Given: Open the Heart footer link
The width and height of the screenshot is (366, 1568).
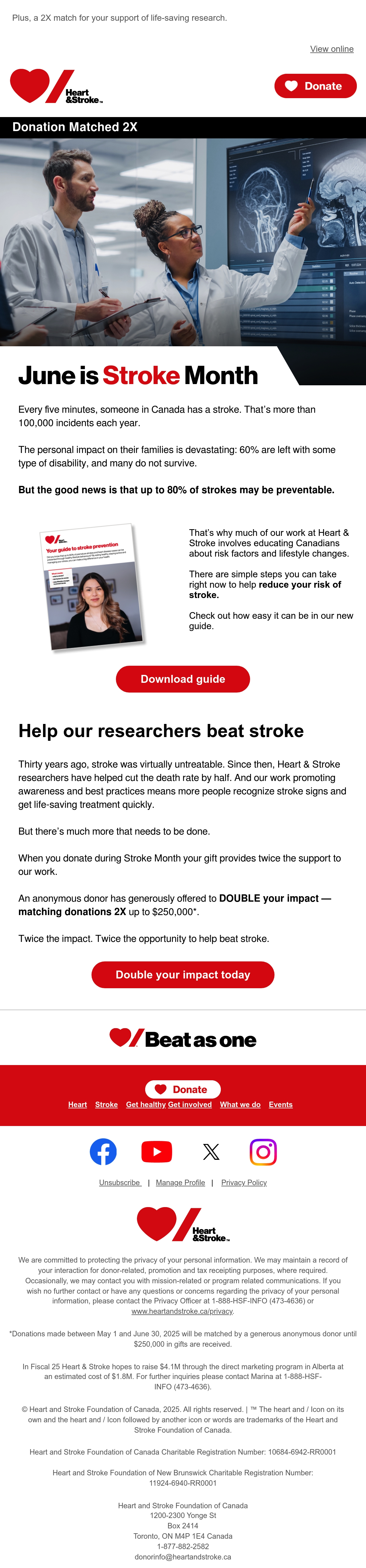Looking at the screenshot, I should (x=77, y=1104).
